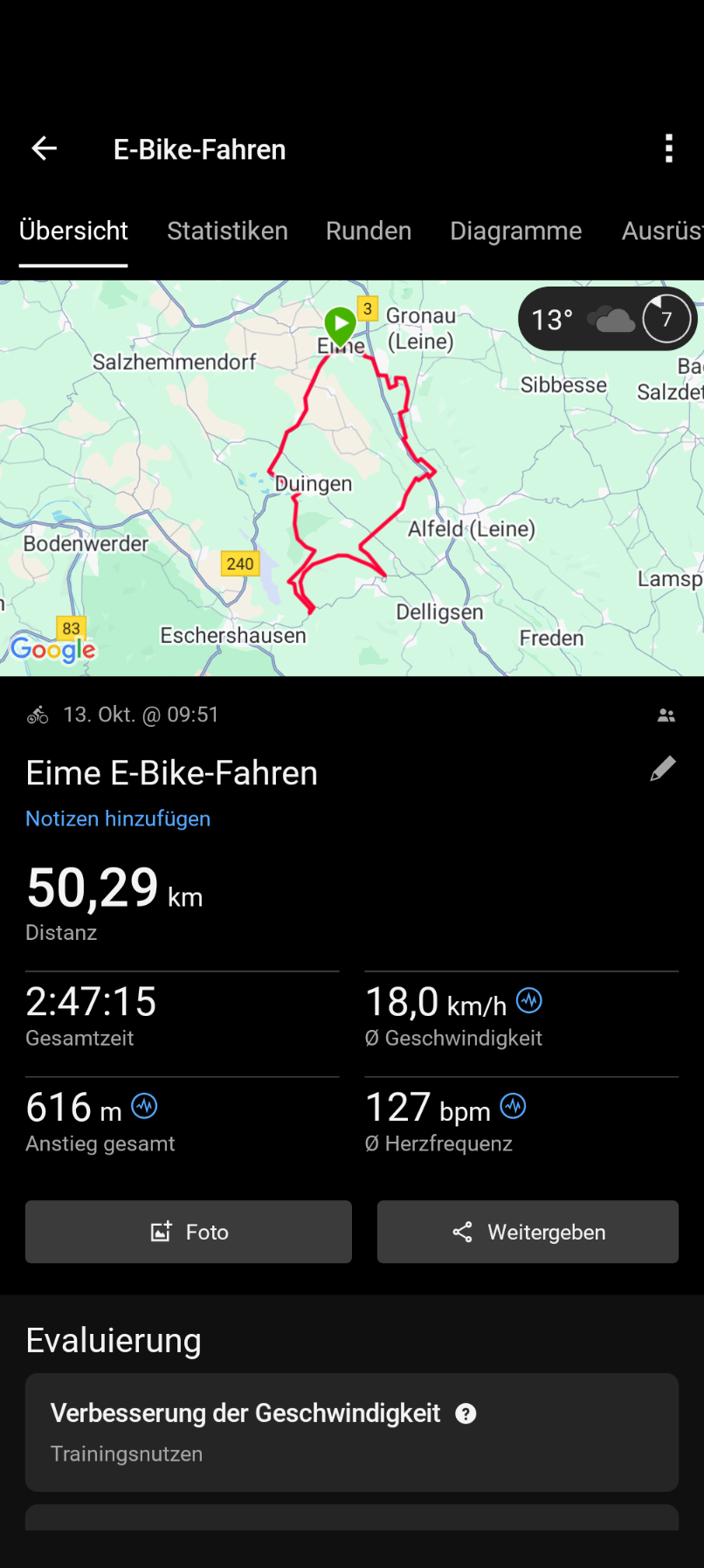Select the Übersicht tab
This screenshot has width=704, height=1568.
pos(73,231)
